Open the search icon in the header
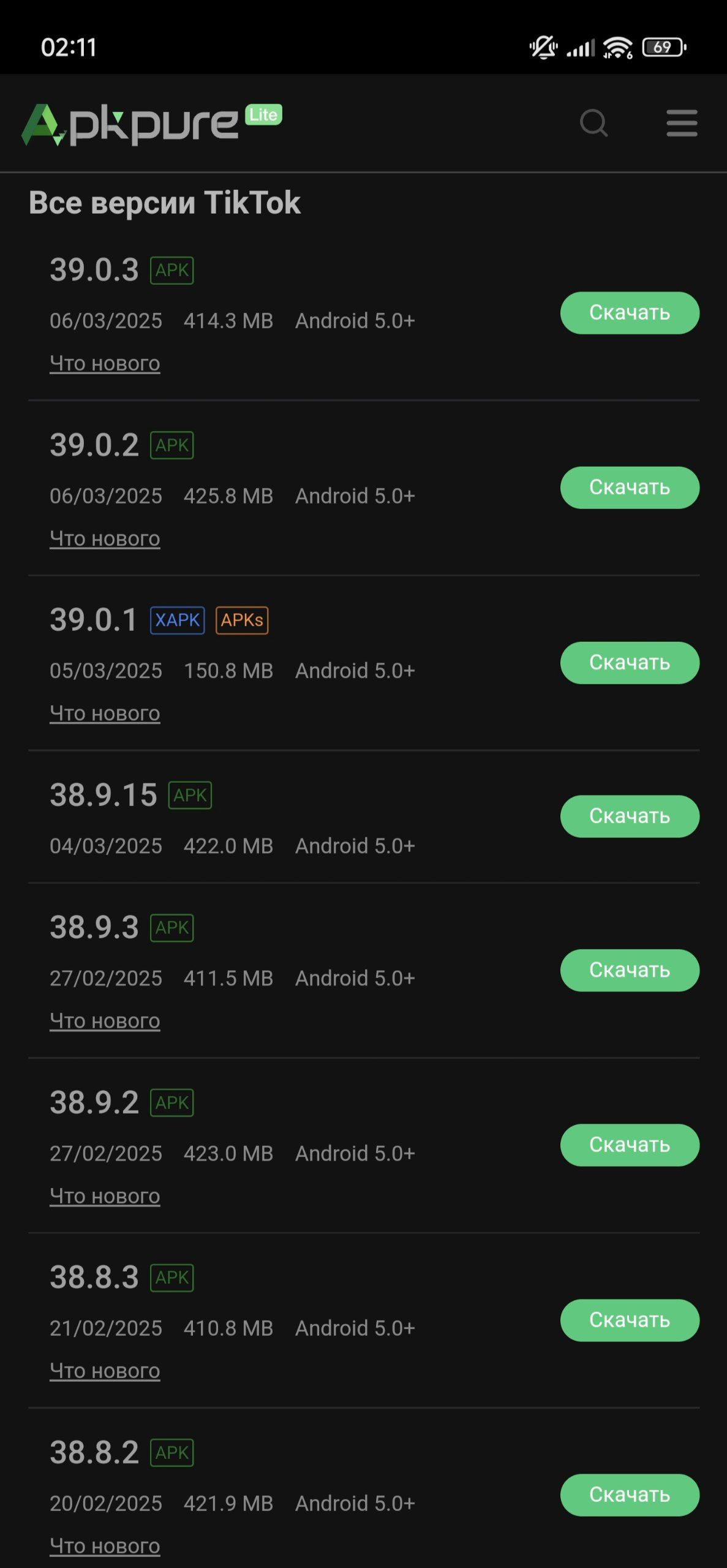The width and height of the screenshot is (727, 1568). point(593,123)
